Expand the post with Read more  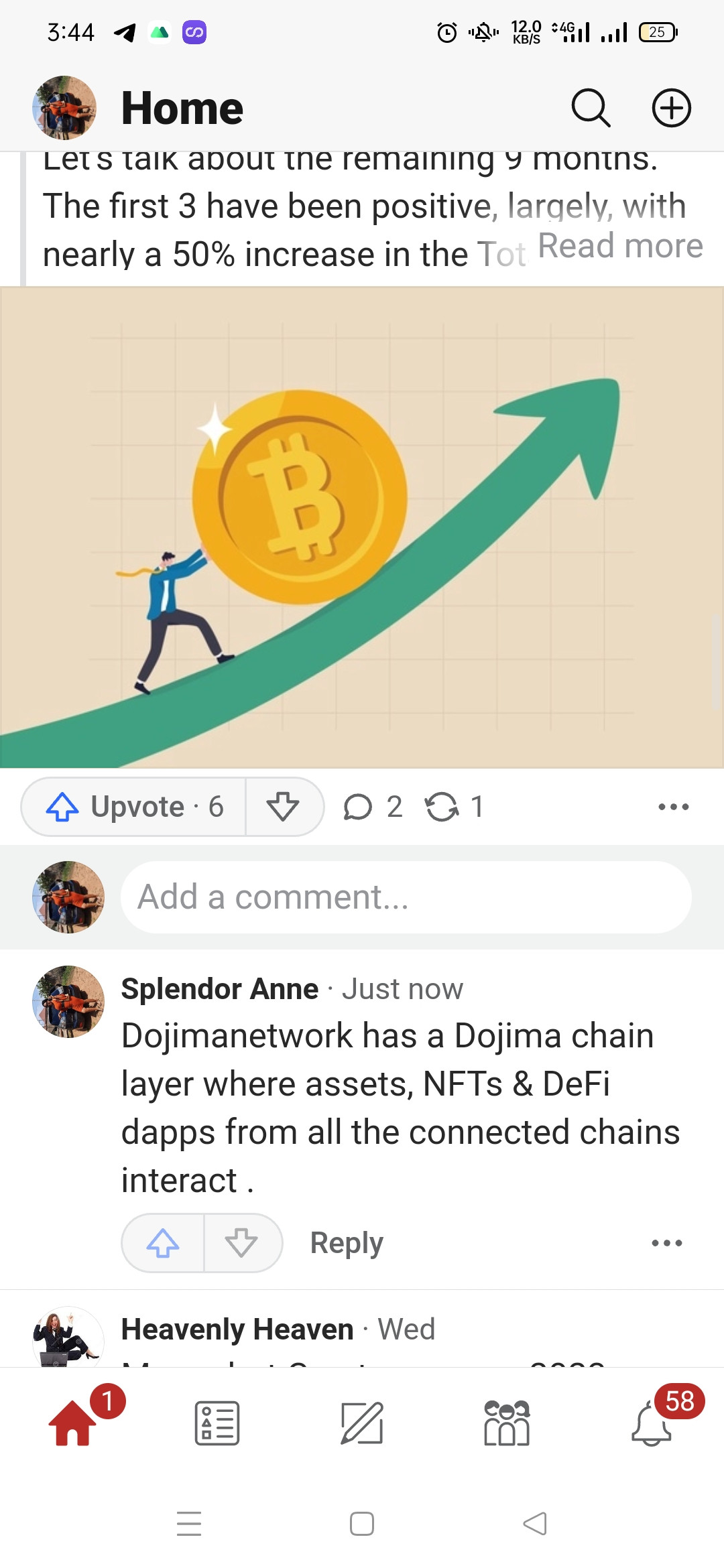click(620, 246)
